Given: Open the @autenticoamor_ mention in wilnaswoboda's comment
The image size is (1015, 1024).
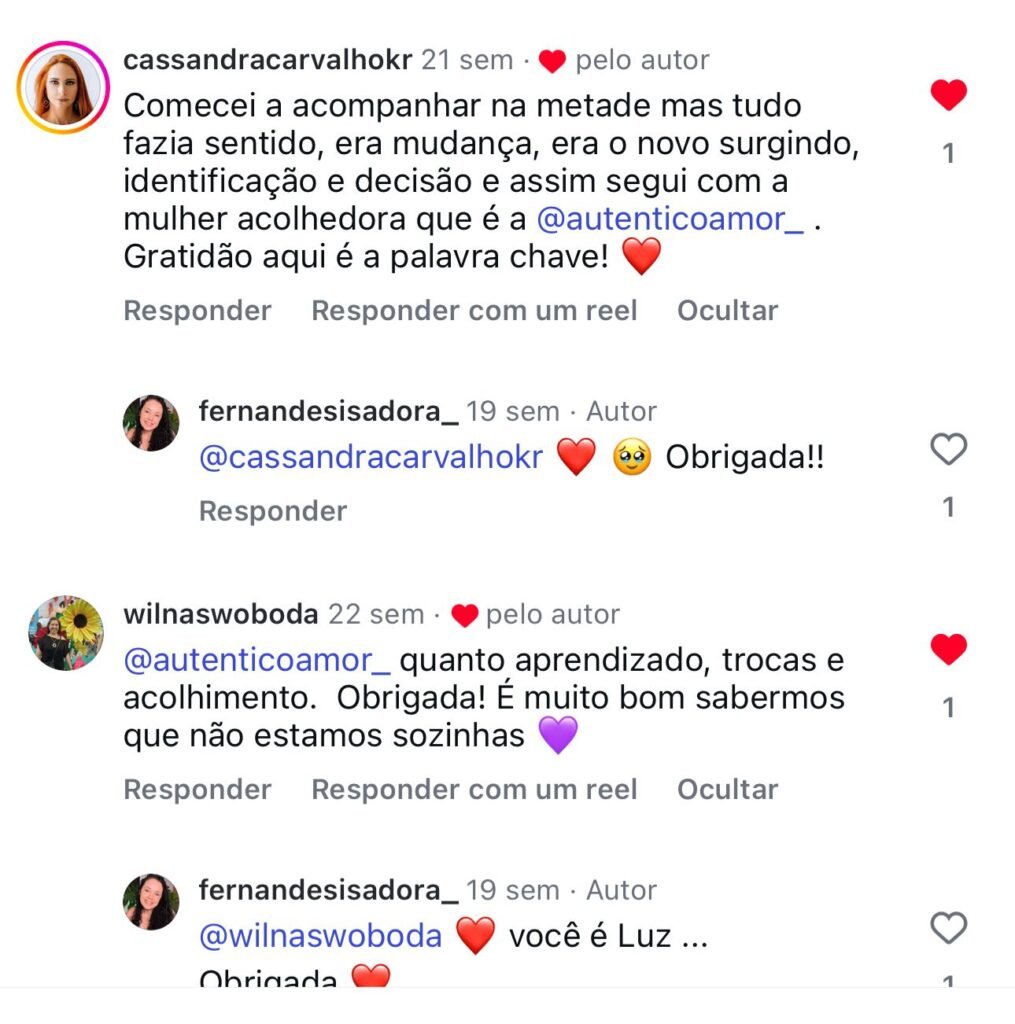Looking at the screenshot, I should coord(260,661).
